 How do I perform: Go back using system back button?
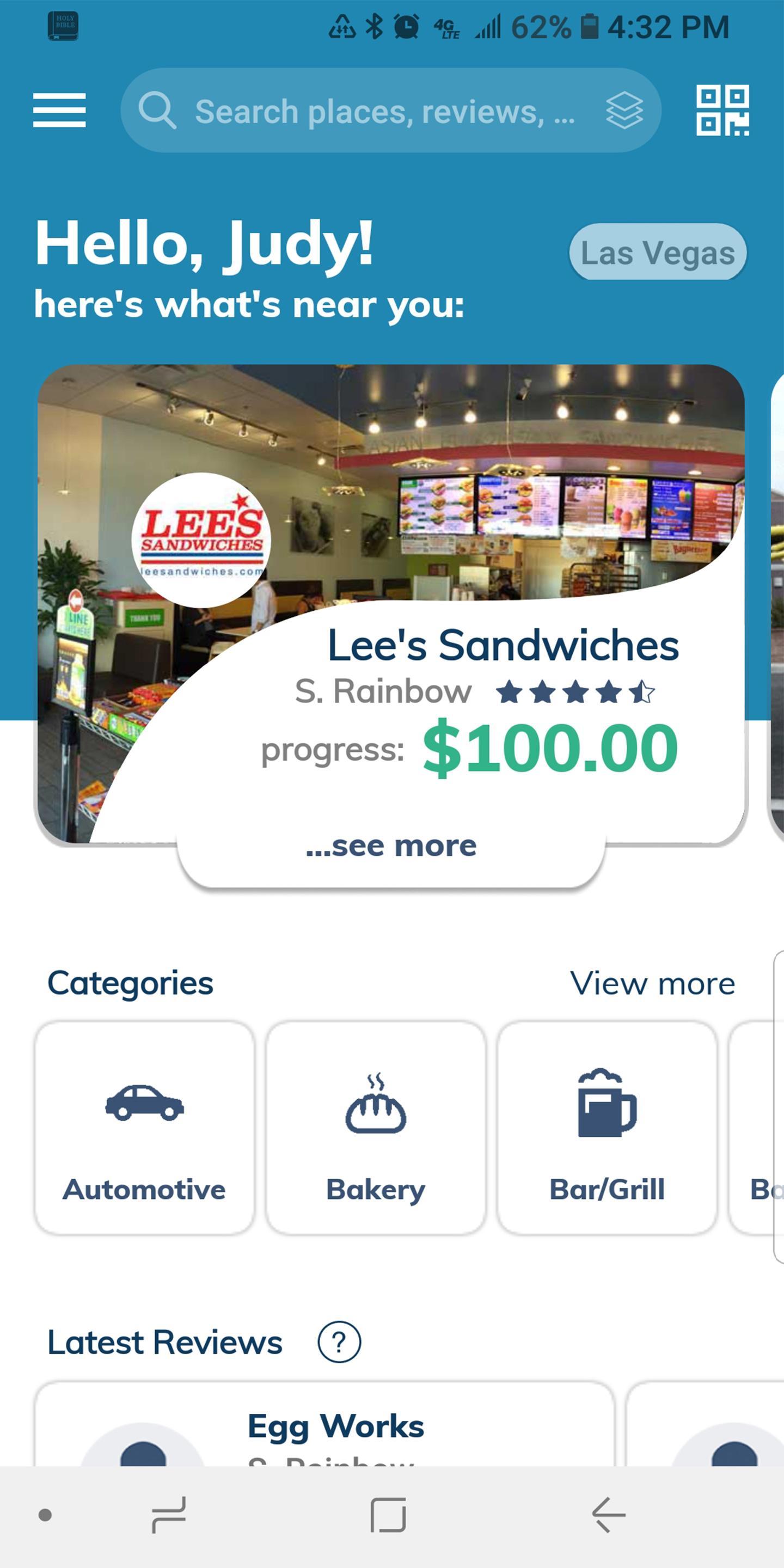608,1515
